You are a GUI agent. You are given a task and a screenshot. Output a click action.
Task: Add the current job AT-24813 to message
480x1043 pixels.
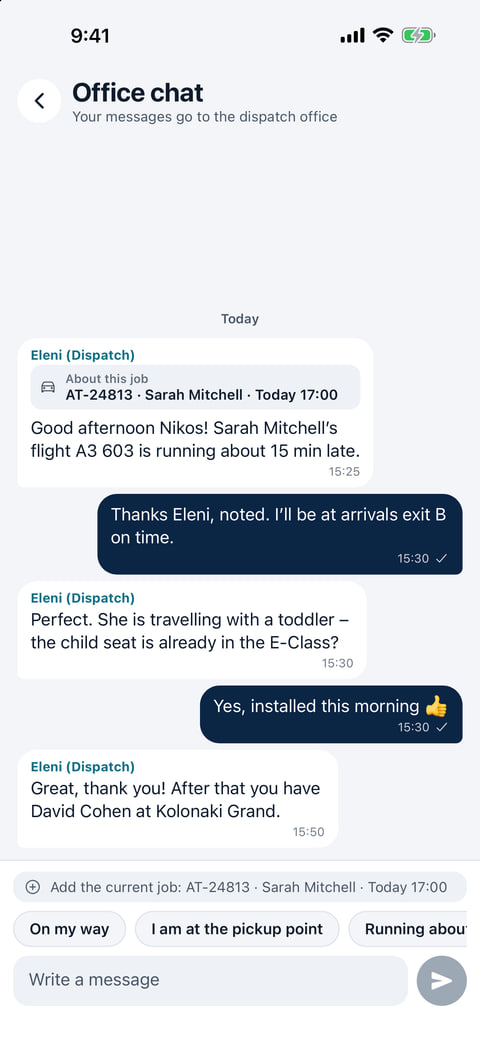coord(240,887)
